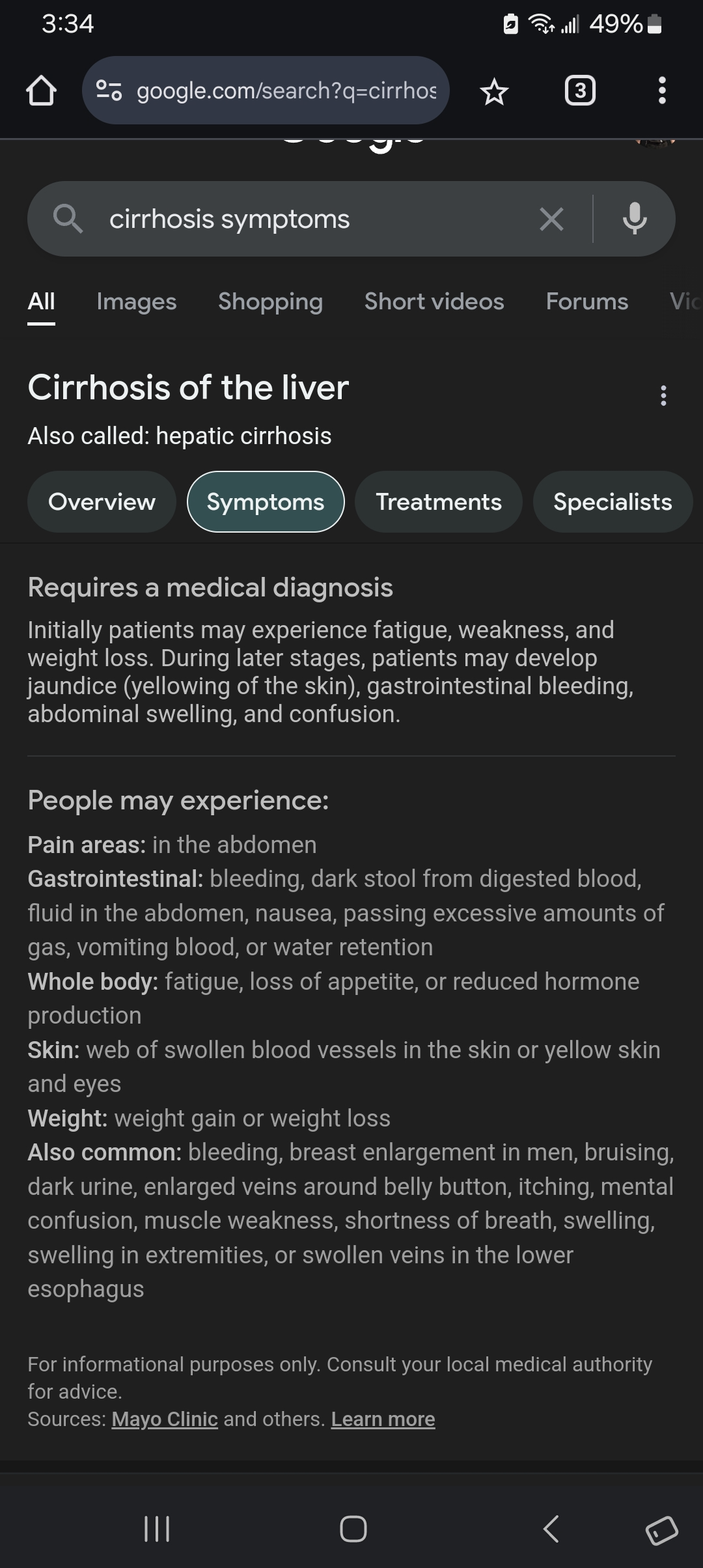The height and width of the screenshot is (1568, 703).
Task: Open the browser's three-dot overflow menu
Action: [662, 91]
